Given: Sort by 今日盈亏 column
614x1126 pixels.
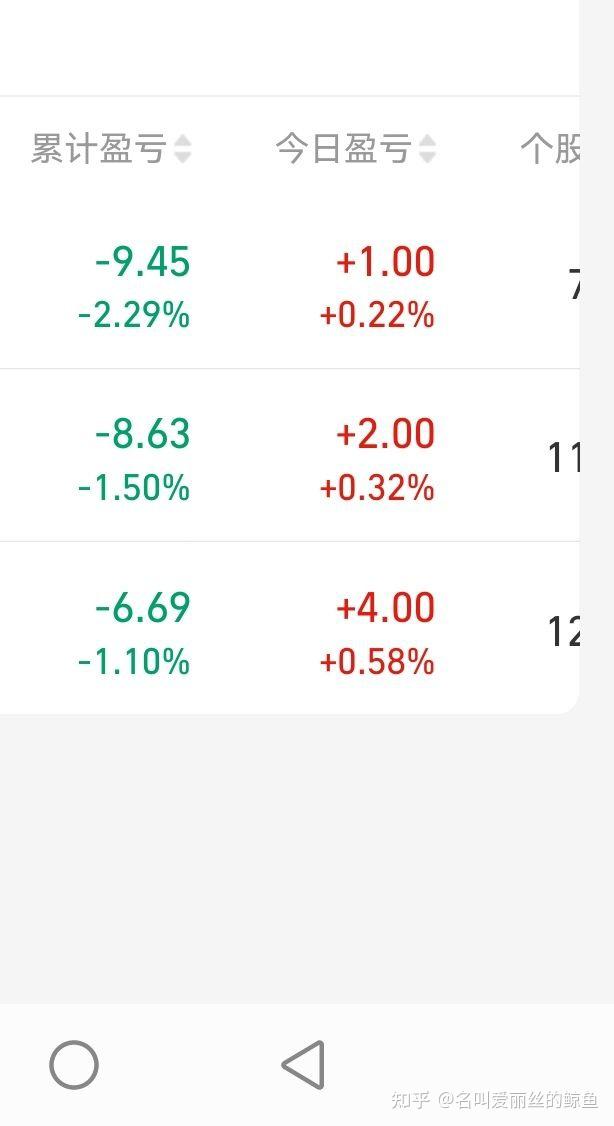Looking at the screenshot, I should [x=355, y=149].
